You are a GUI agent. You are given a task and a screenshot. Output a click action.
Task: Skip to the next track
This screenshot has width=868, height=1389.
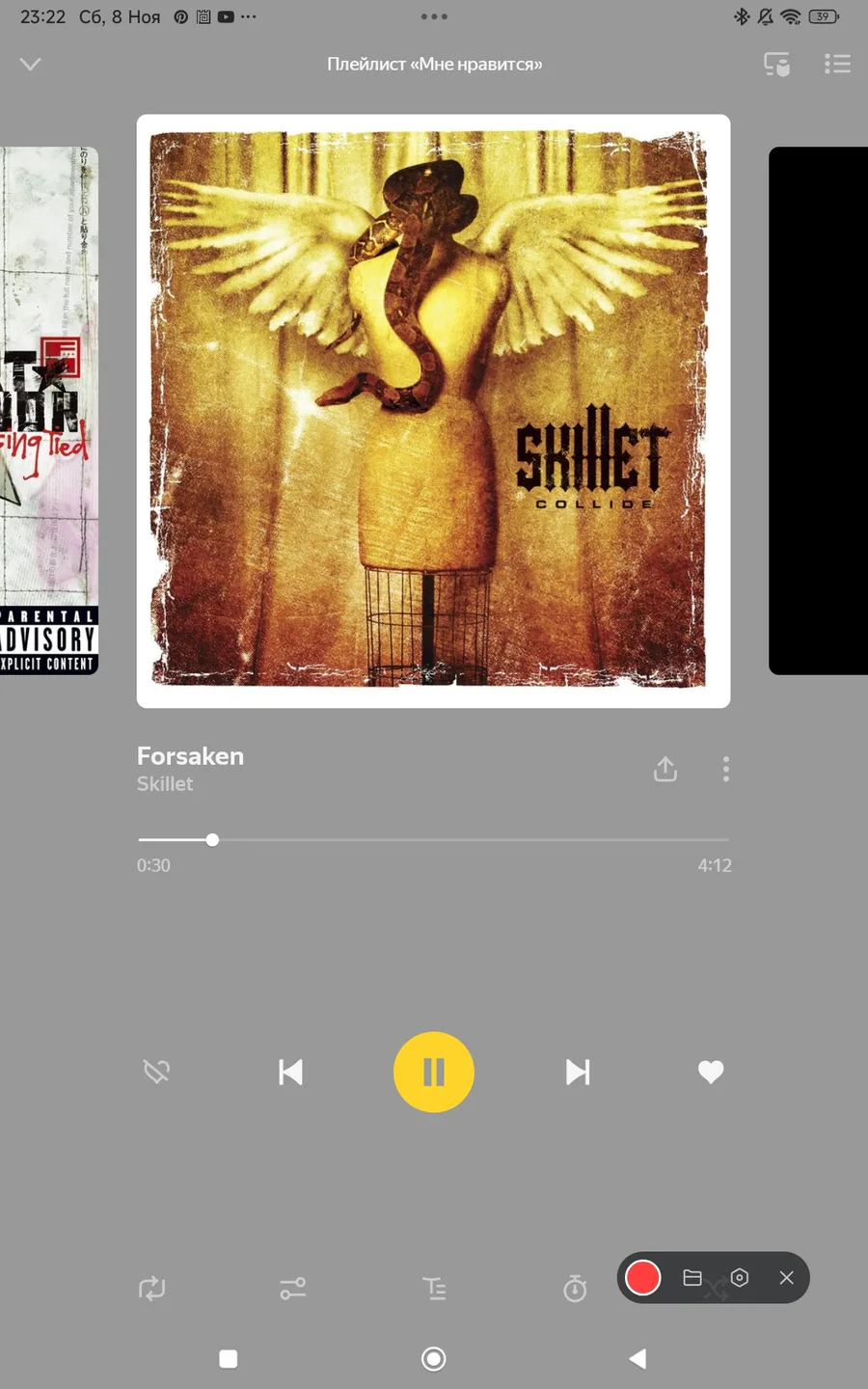click(578, 1072)
